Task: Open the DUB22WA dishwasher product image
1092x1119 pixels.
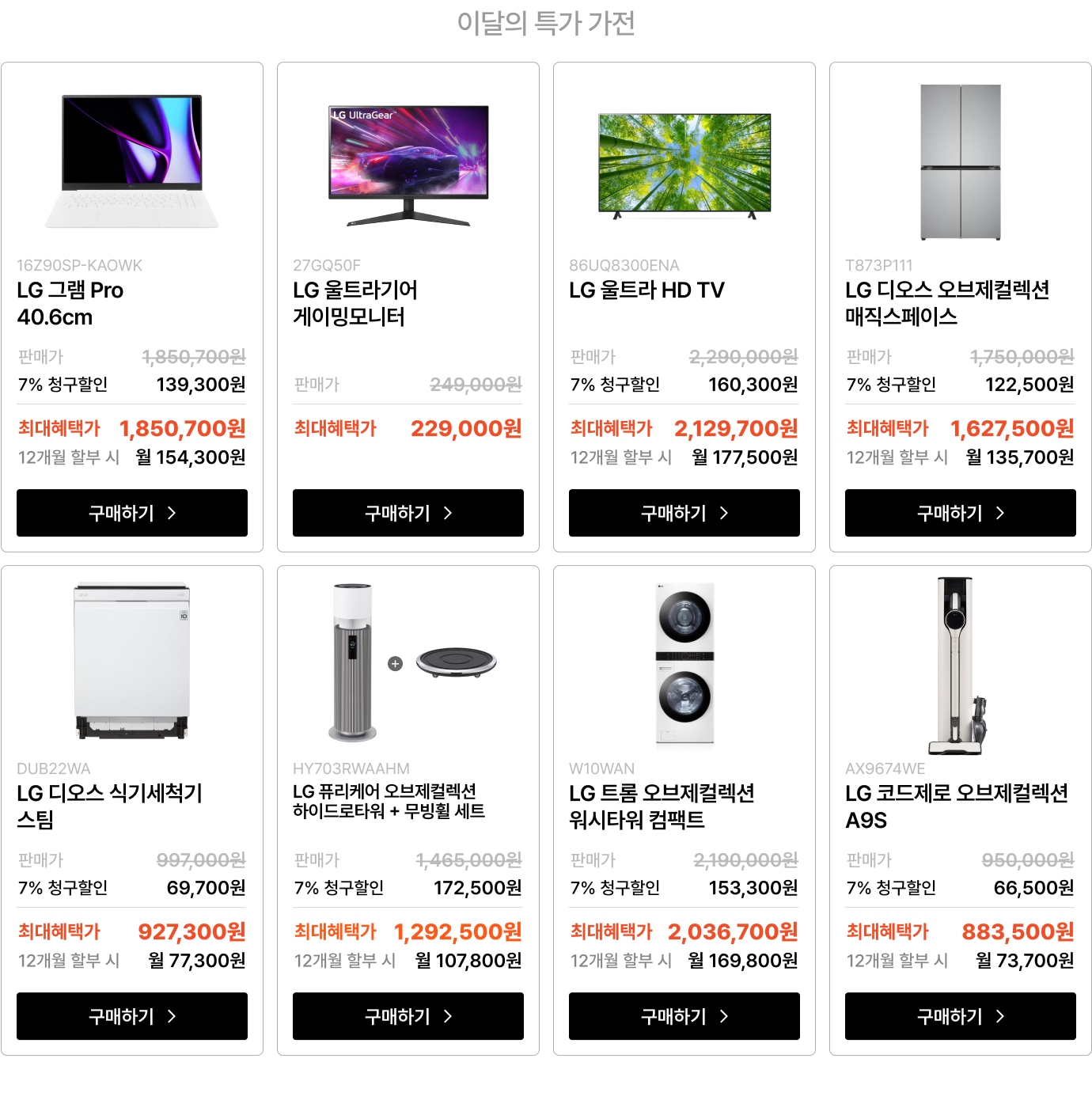Action: (x=132, y=662)
